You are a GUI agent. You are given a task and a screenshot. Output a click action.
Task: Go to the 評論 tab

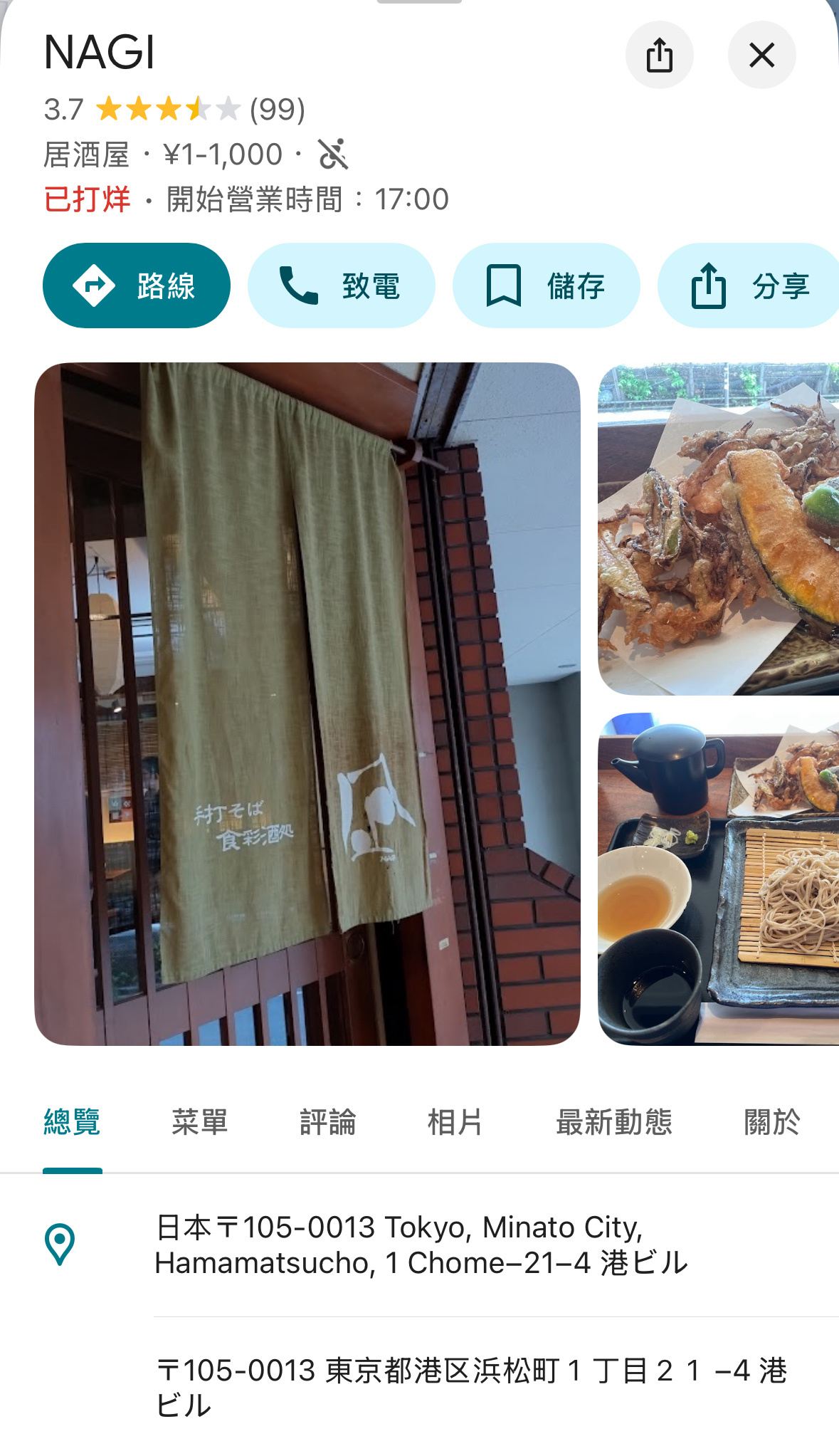pyautogui.click(x=327, y=1122)
